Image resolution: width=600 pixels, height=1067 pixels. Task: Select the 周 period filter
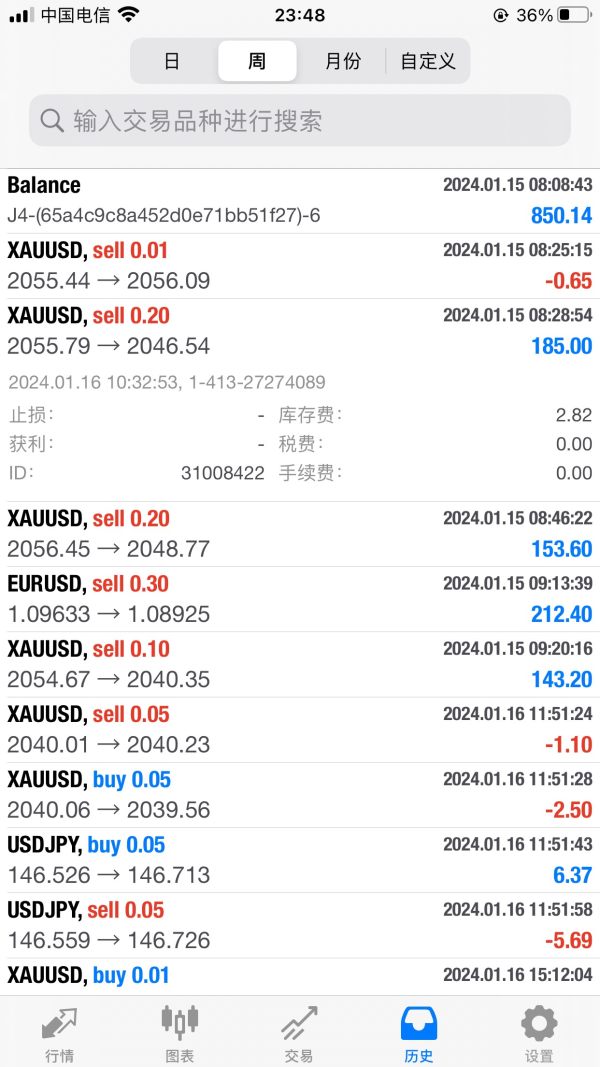(x=257, y=61)
